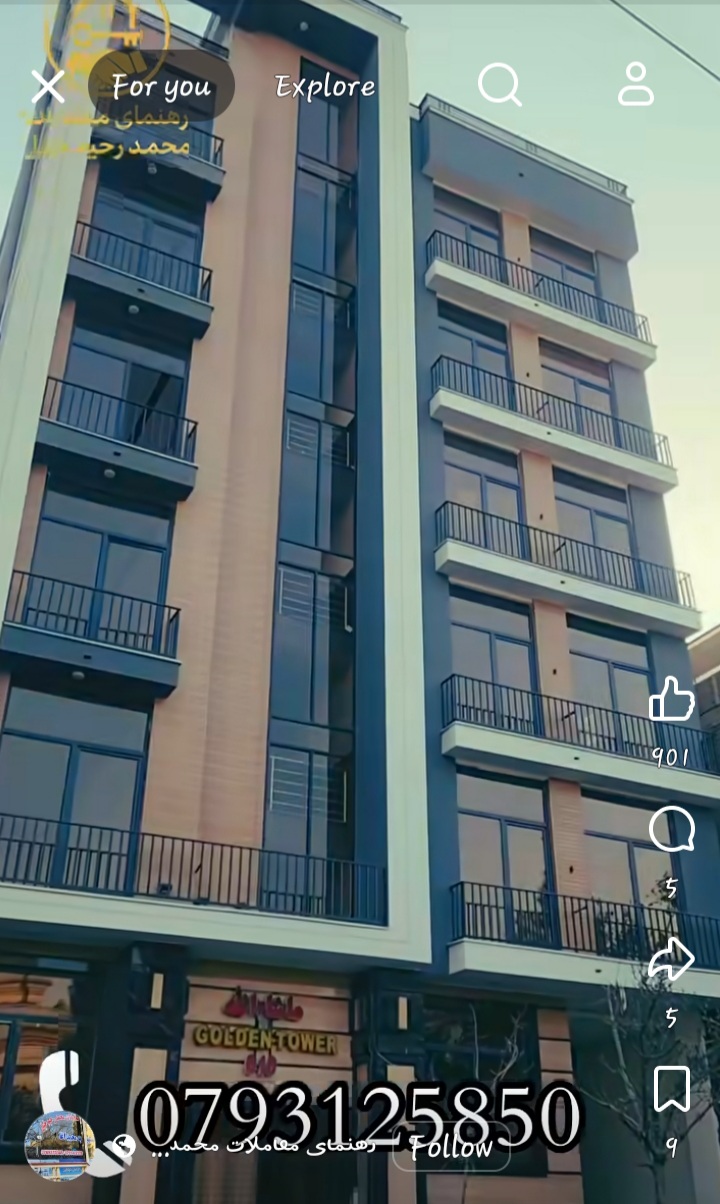Screen dimensions: 720x1204
Task: Follow the video's poster
Action: (451, 1148)
